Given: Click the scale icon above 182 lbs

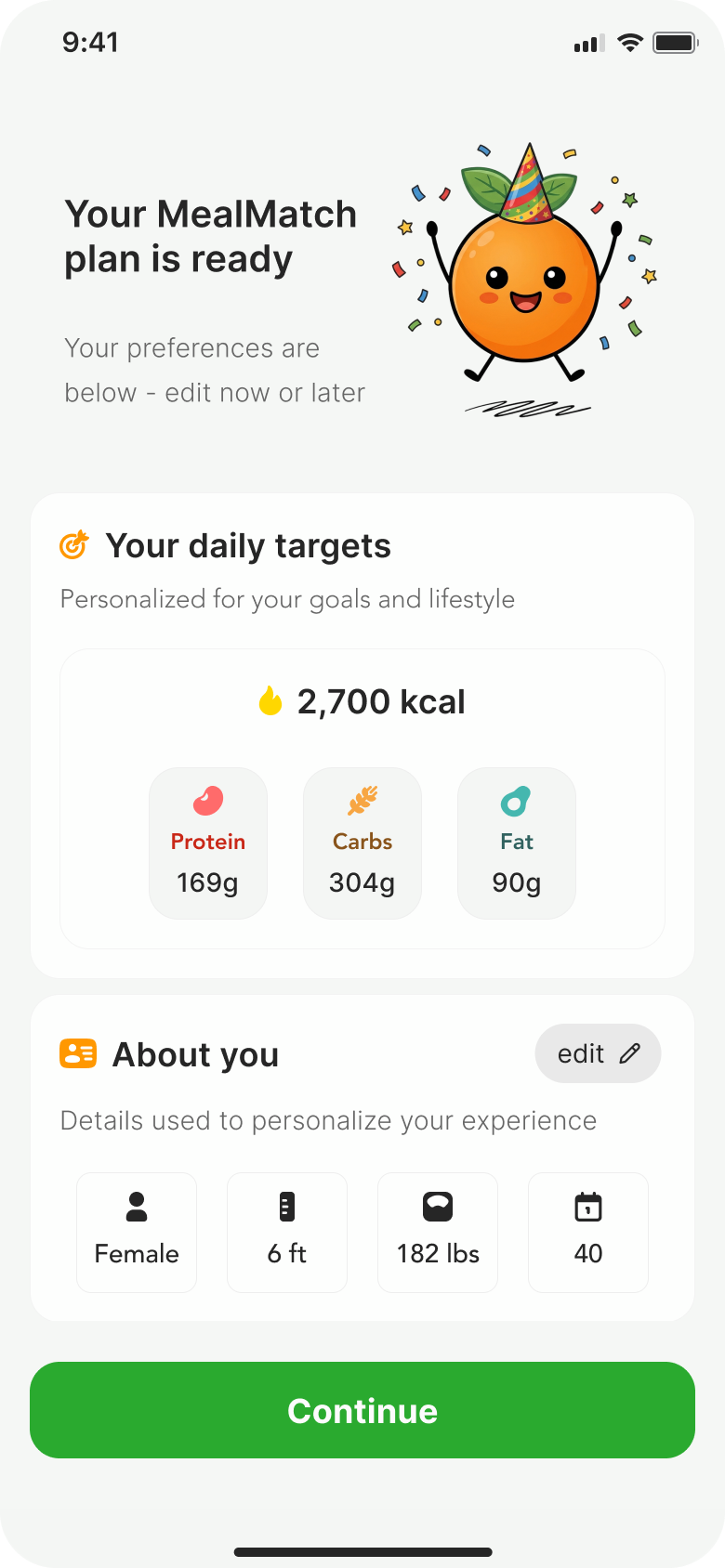Looking at the screenshot, I should (x=437, y=1205).
